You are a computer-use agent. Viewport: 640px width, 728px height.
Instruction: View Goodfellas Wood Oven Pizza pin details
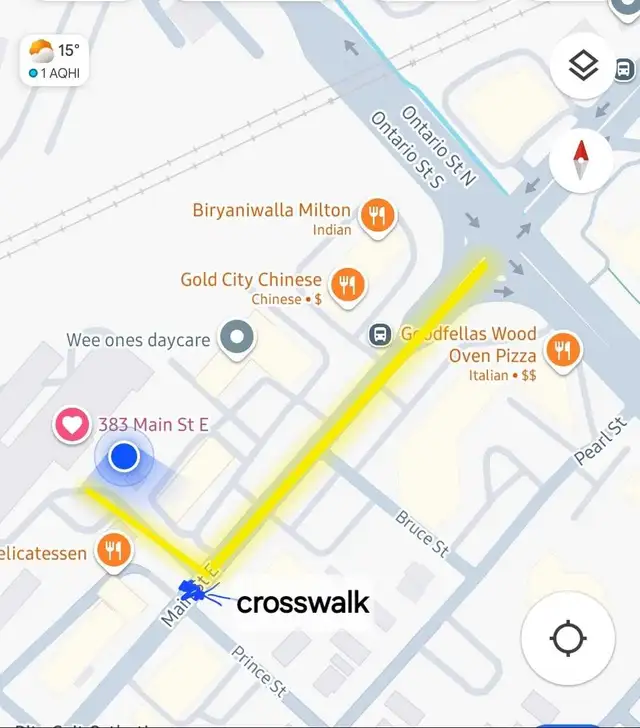point(564,351)
